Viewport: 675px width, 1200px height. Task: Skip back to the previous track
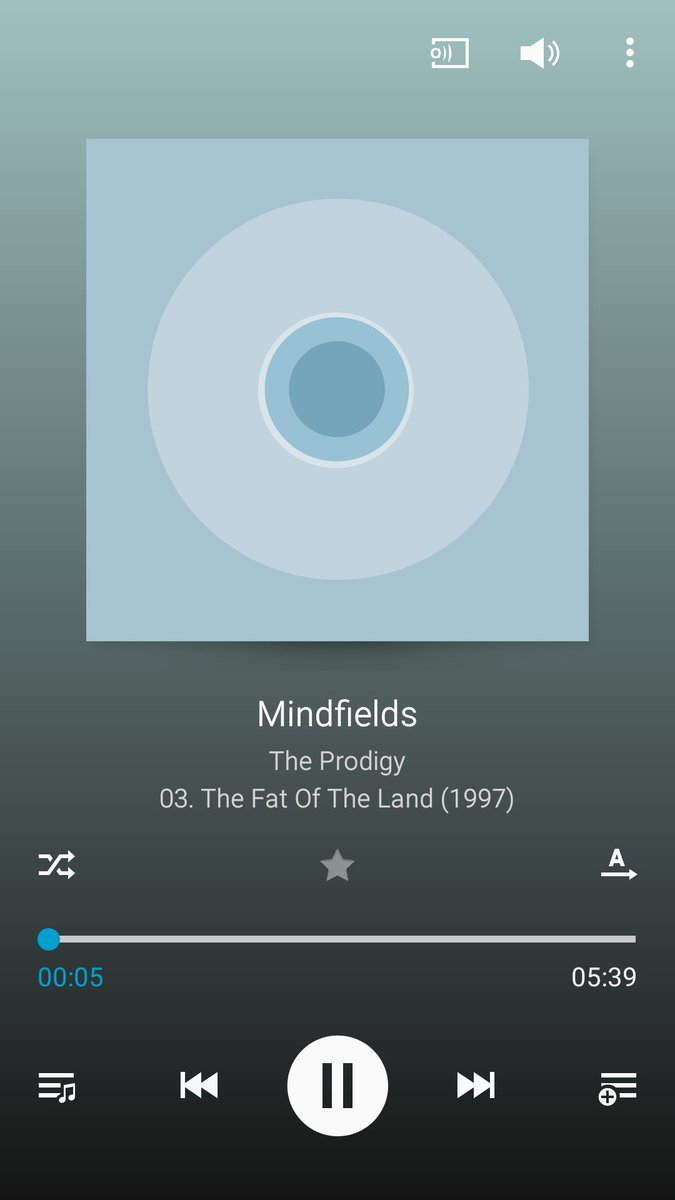[199, 1085]
